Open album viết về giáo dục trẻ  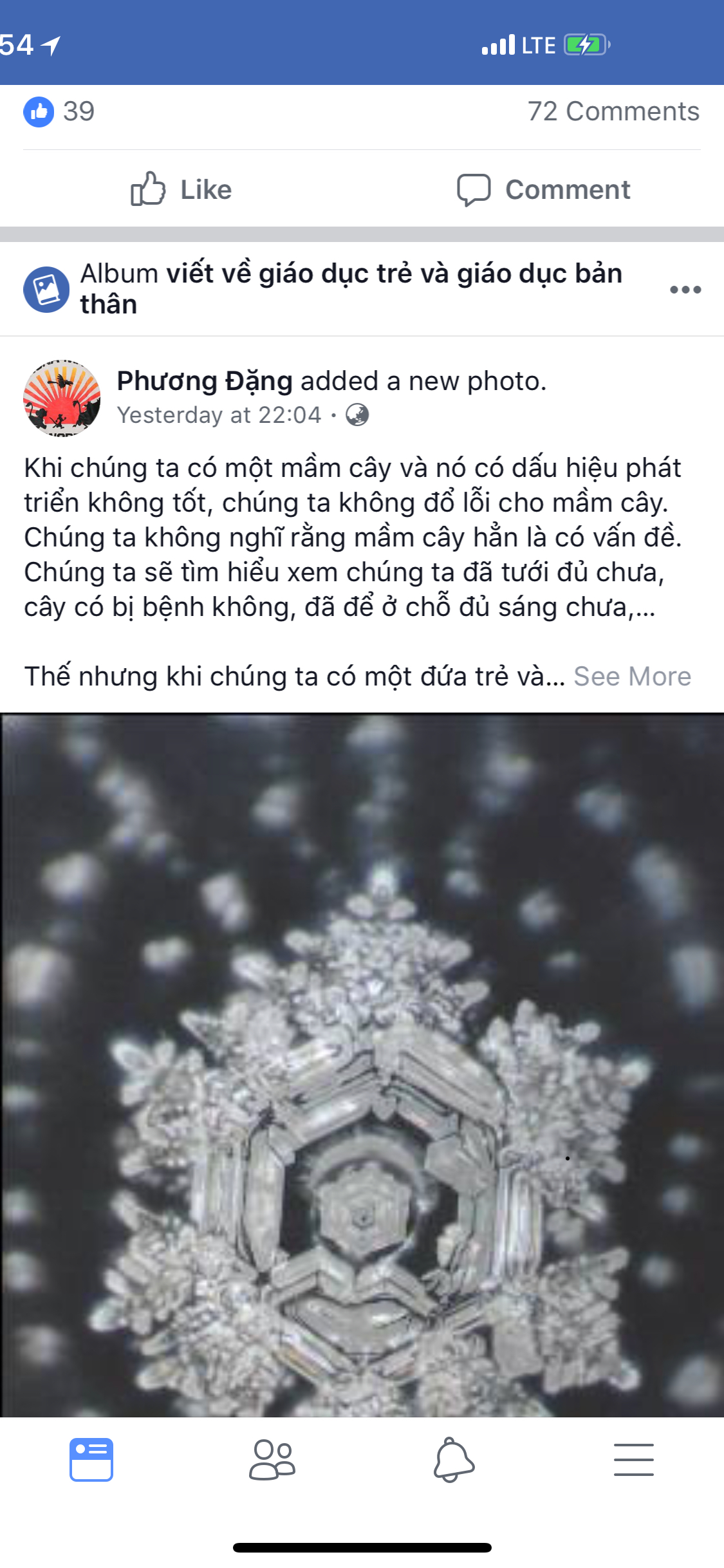(x=351, y=288)
